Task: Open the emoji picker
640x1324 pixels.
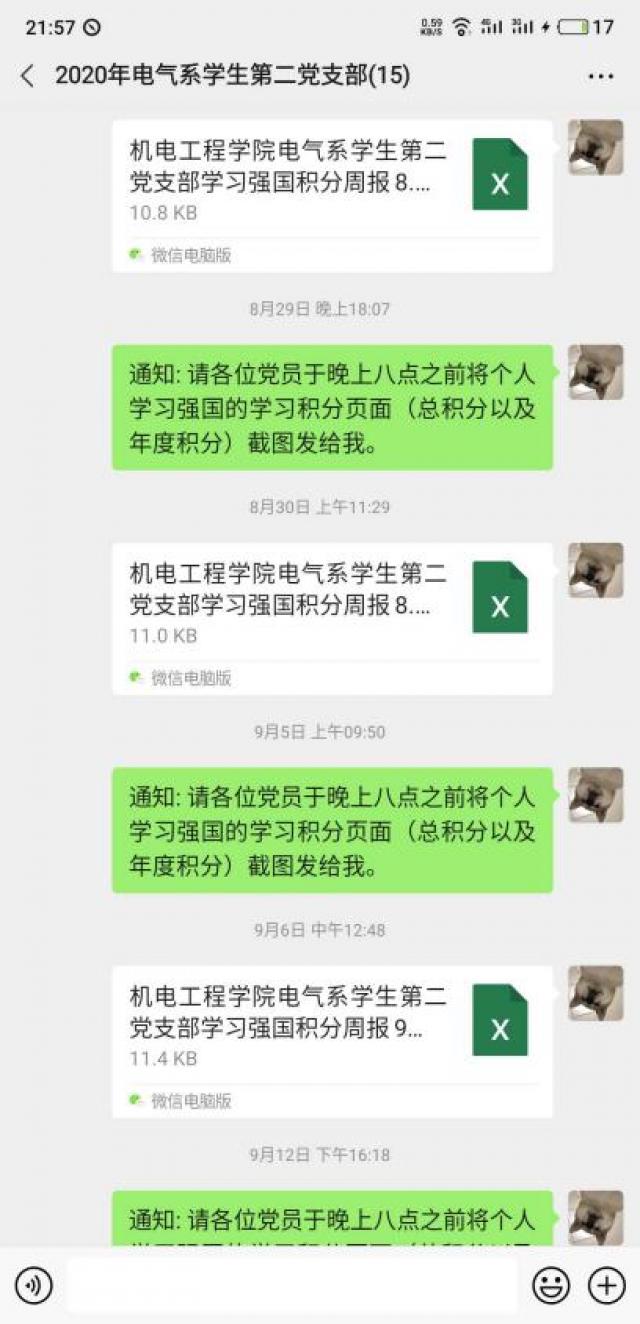Action: tap(551, 1285)
